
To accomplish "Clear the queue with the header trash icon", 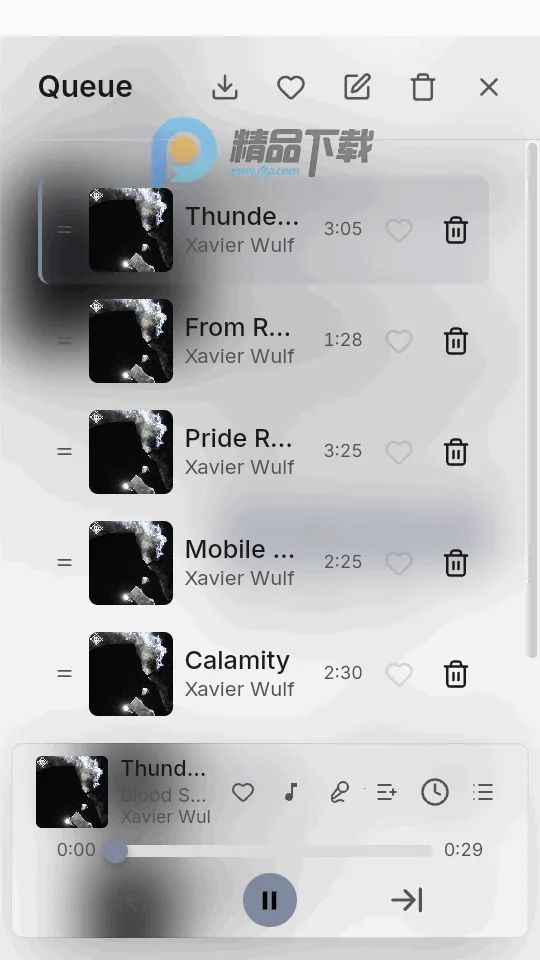I will [x=423, y=88].
